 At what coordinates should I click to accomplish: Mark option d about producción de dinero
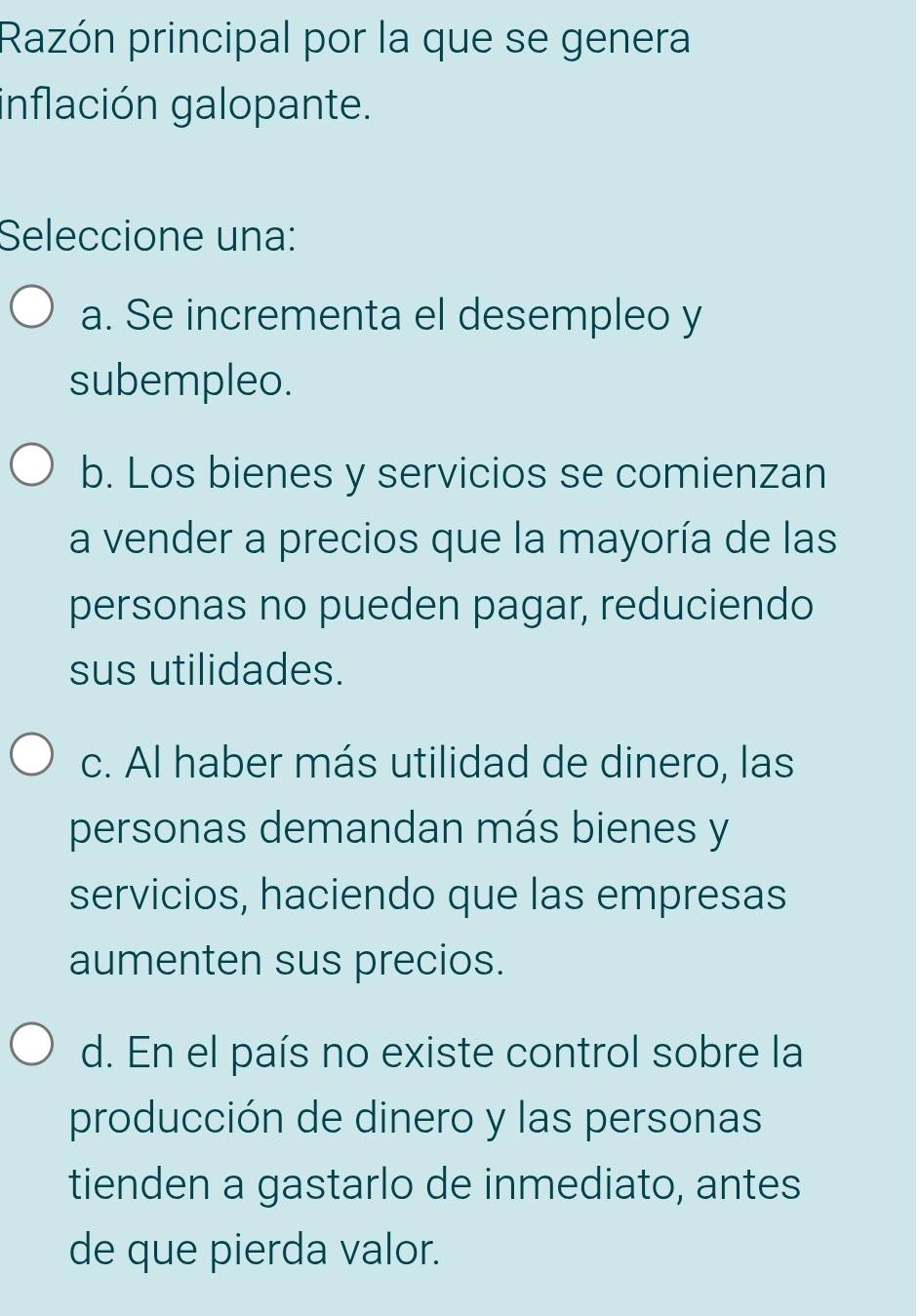tap(33, 1045)
